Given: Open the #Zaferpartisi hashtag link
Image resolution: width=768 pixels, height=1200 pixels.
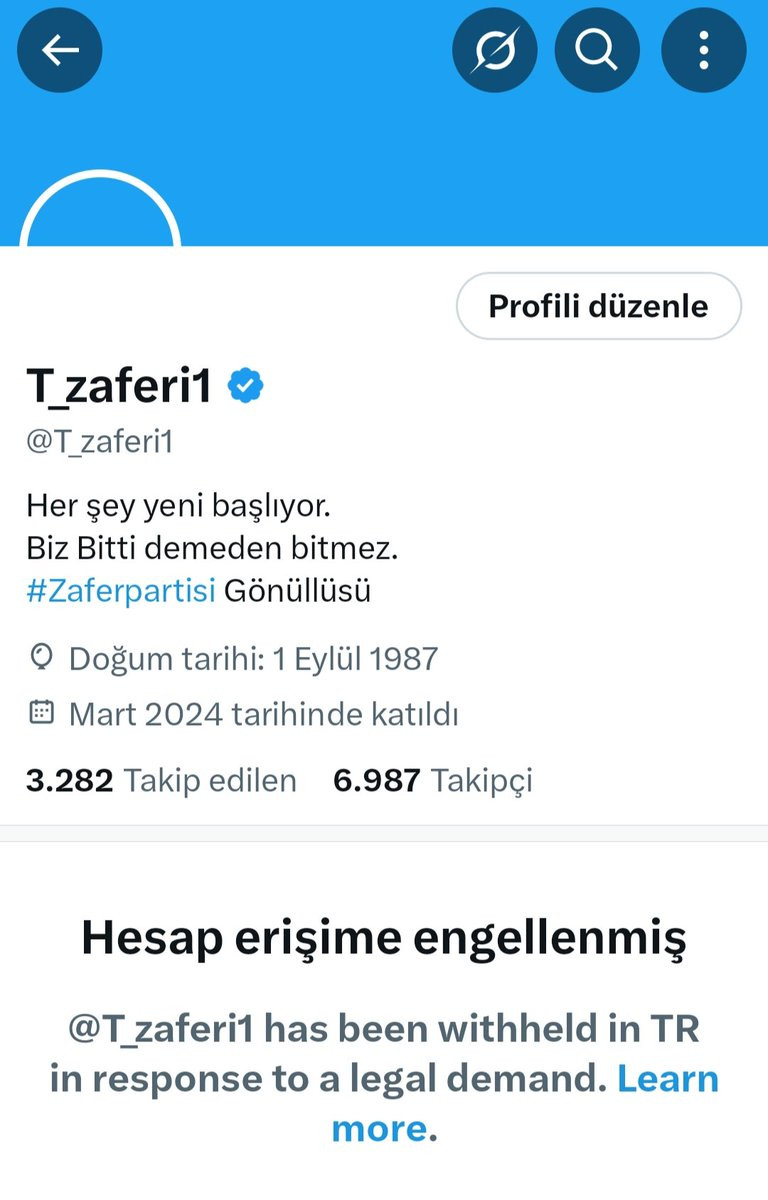Looking at the screenshot, I should click(x=121, y=591).
